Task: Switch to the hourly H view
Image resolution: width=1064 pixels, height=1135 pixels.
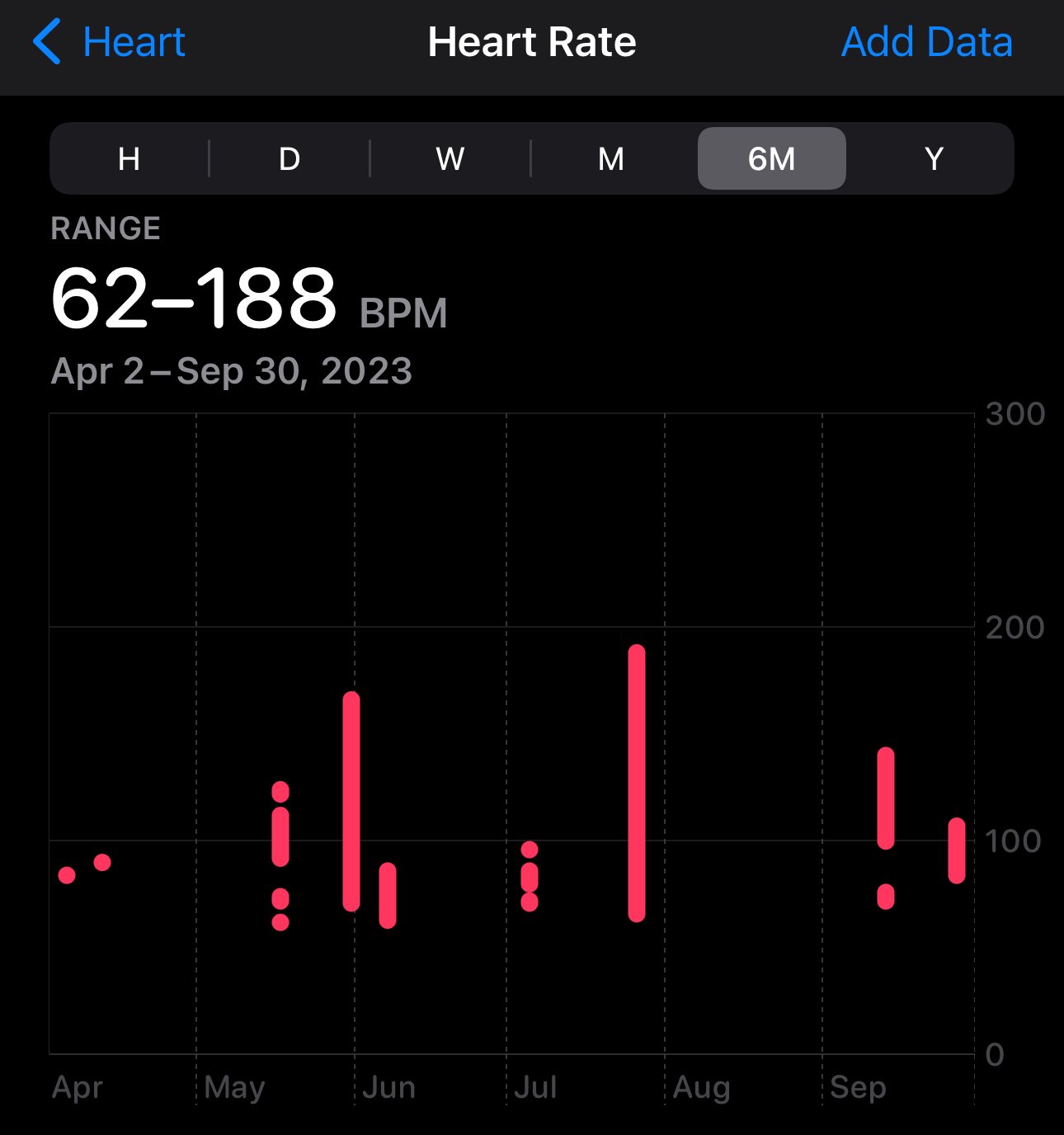Action: coord(129,158)
